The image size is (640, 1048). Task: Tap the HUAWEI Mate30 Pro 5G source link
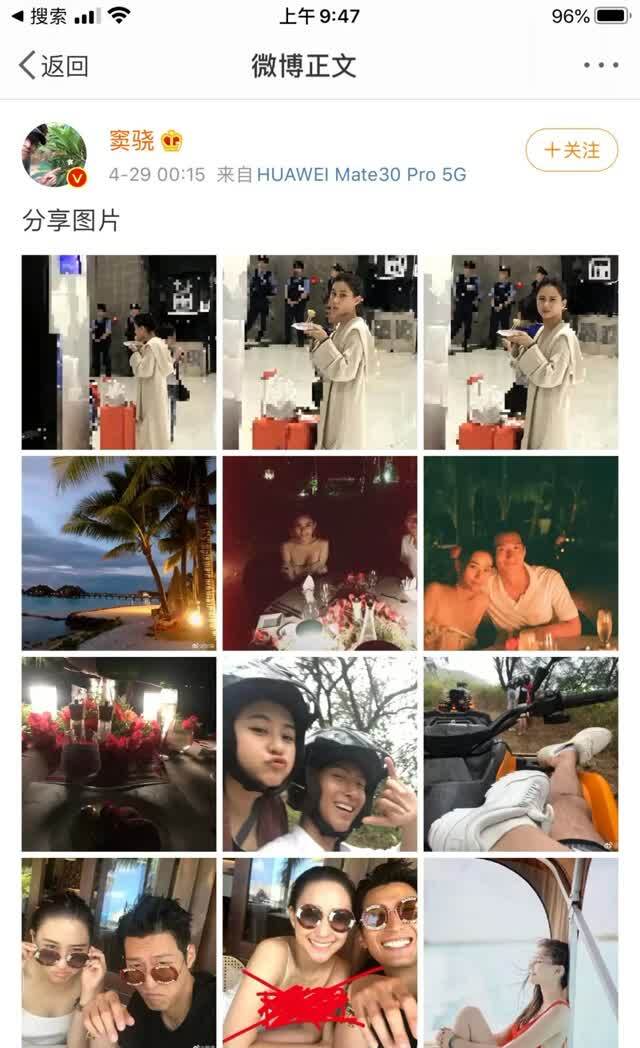pos(361,174)
